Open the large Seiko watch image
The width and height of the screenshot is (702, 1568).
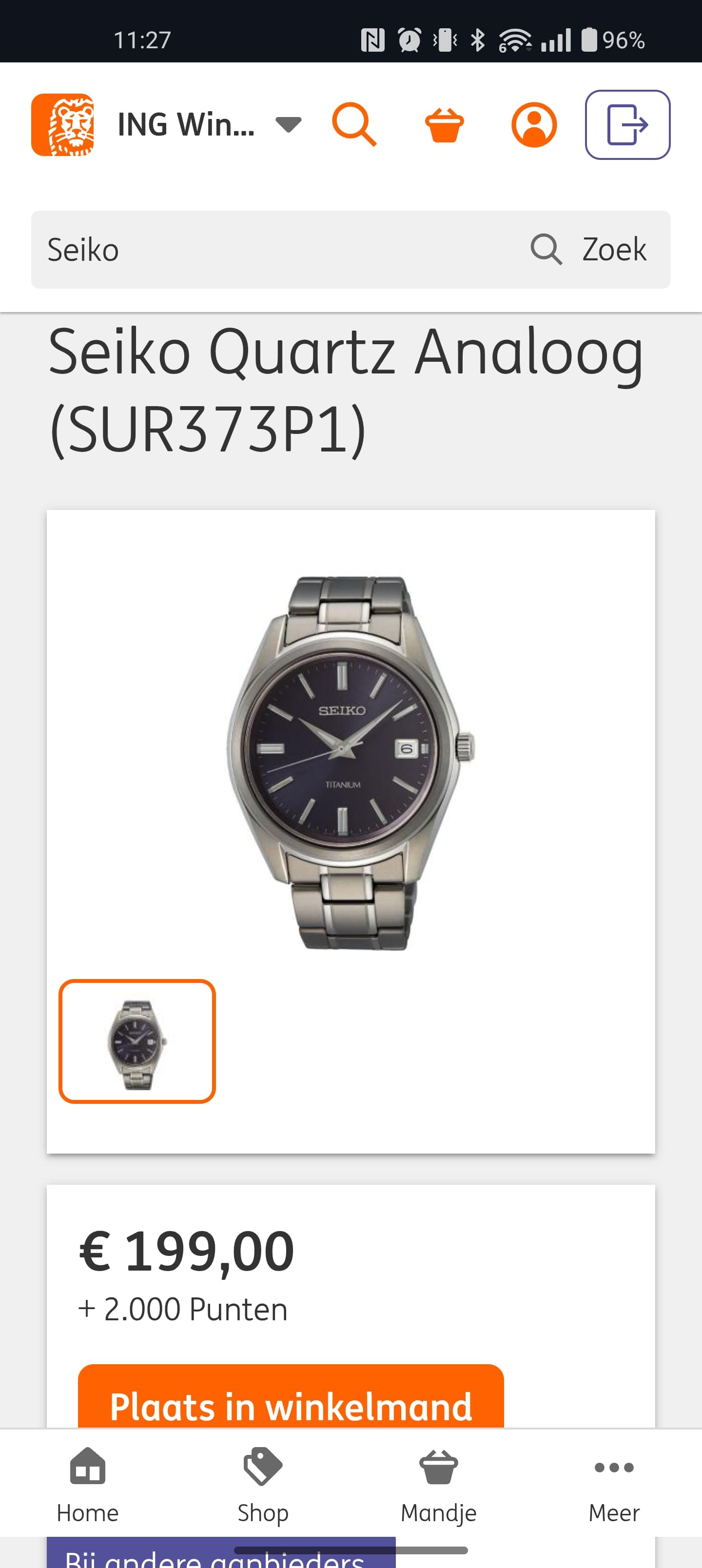click(350, 761)
